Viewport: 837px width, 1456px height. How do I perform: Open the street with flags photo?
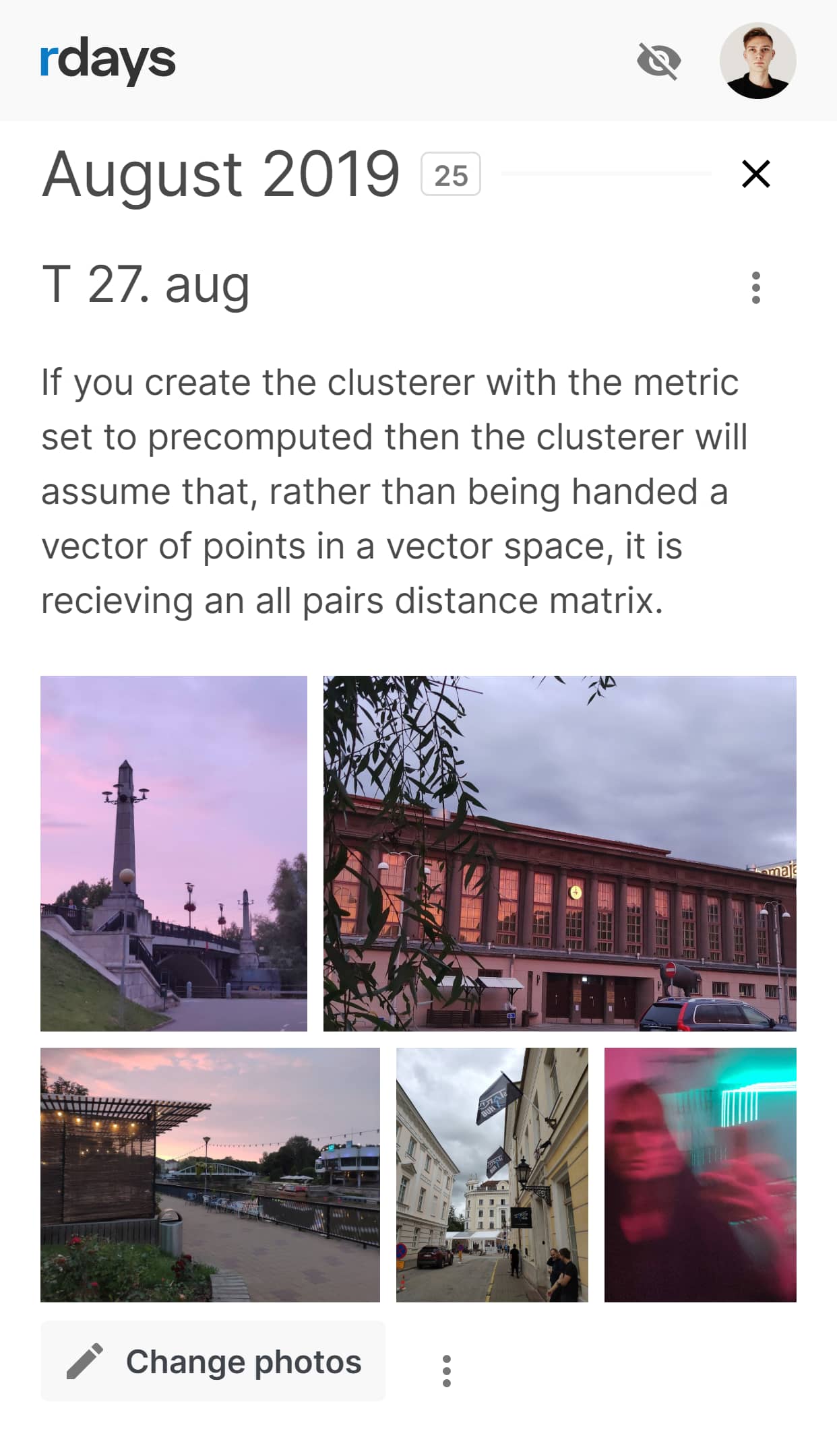point(492,1174)
